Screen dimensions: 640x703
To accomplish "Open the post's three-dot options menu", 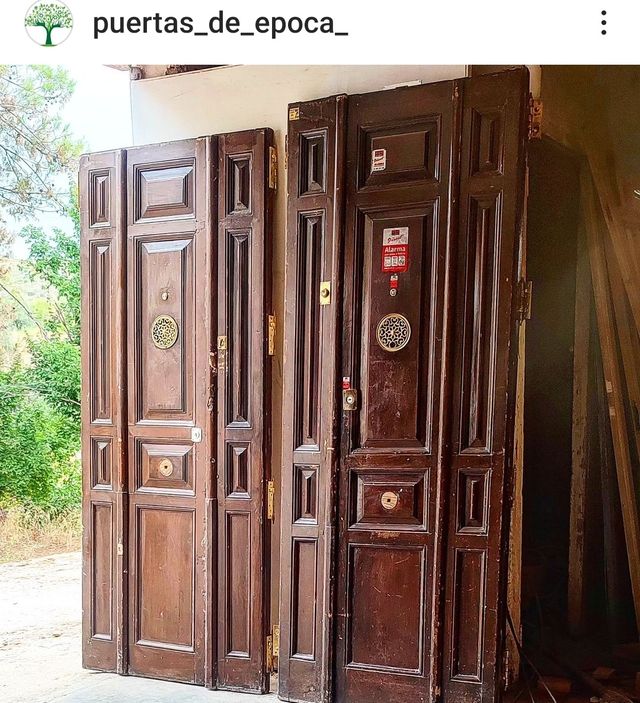I will point(603,23).
